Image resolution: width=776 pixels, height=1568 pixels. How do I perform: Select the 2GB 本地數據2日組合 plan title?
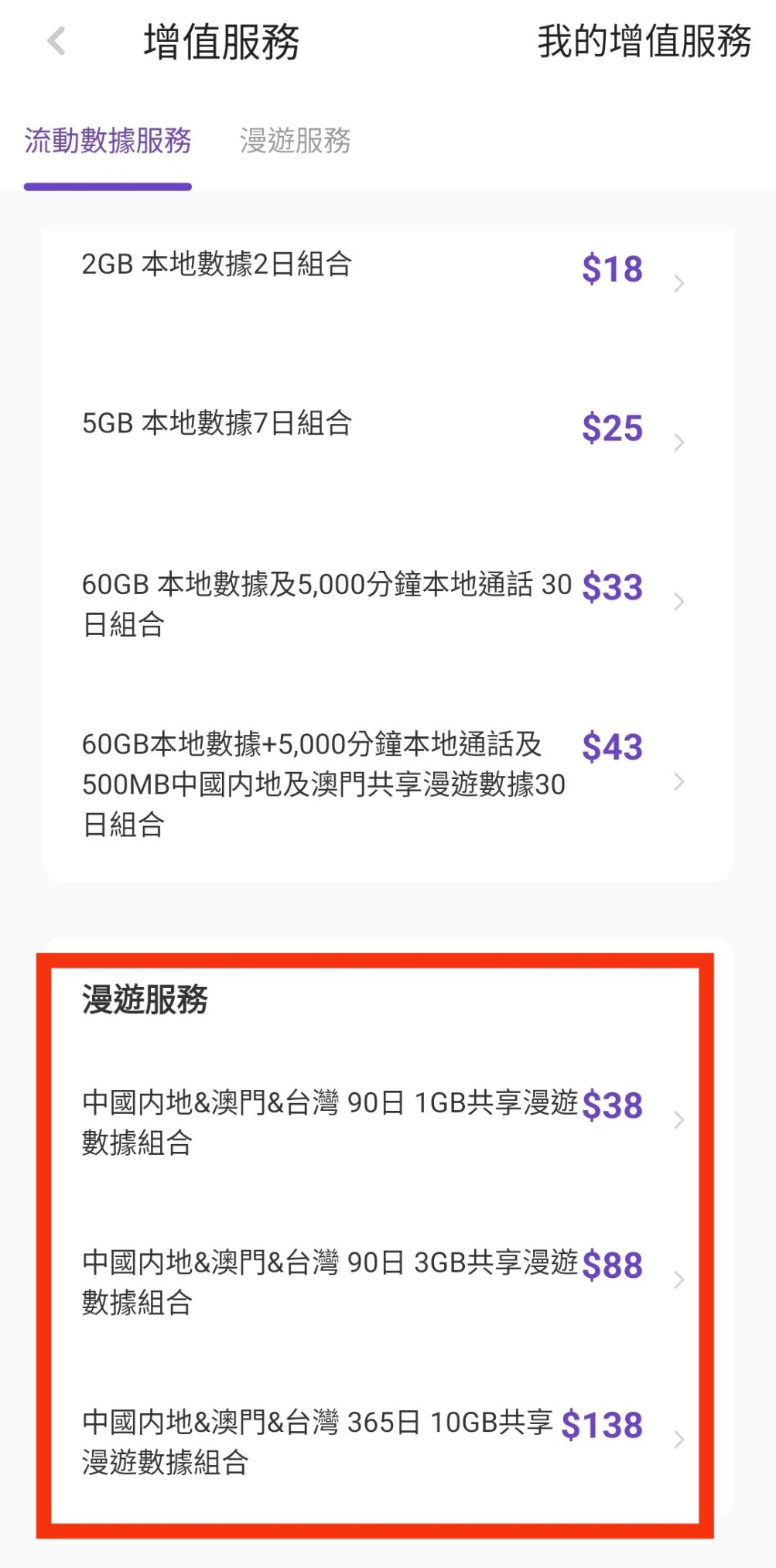[x=217, y=265]
